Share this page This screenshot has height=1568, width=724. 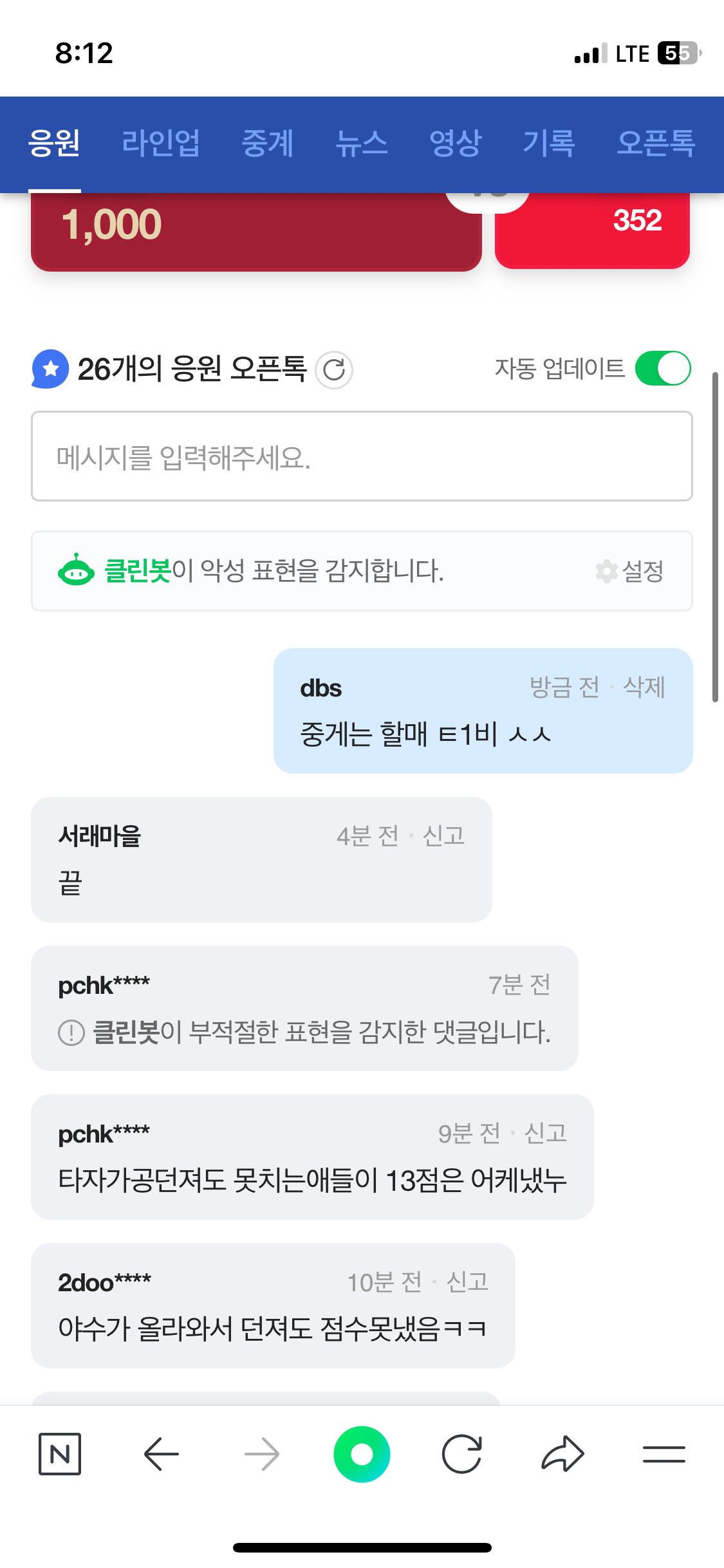(x=562, y=1454)
